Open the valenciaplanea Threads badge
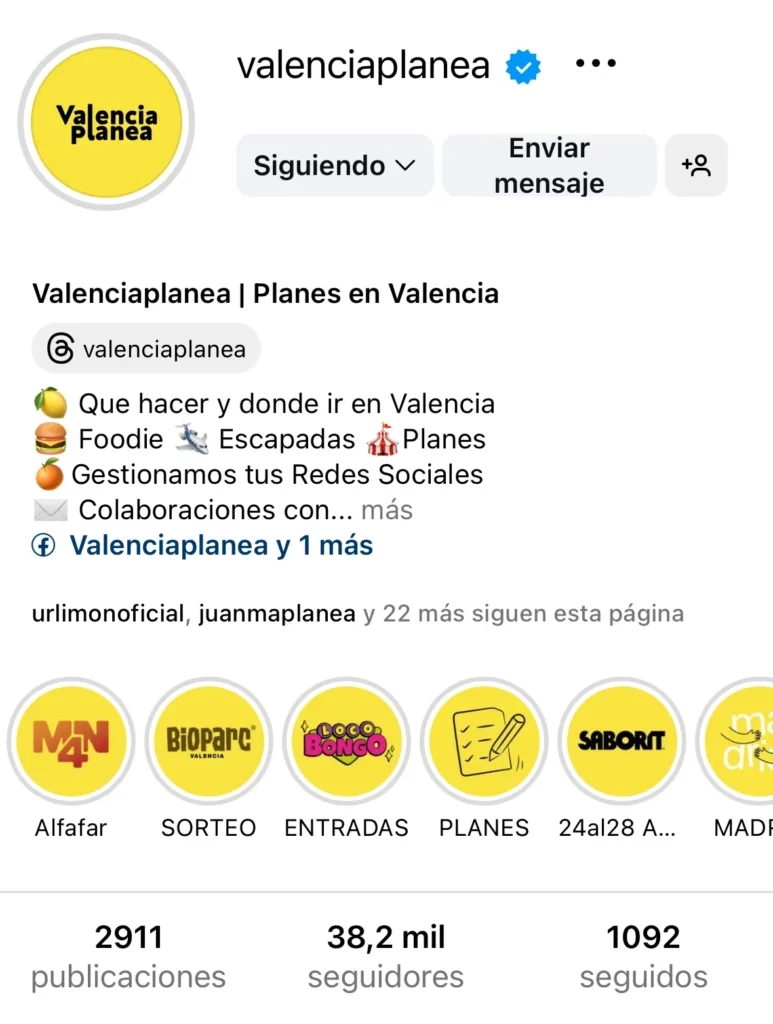The height and width of the screenshot is (1024, 773). click(146, 349)
